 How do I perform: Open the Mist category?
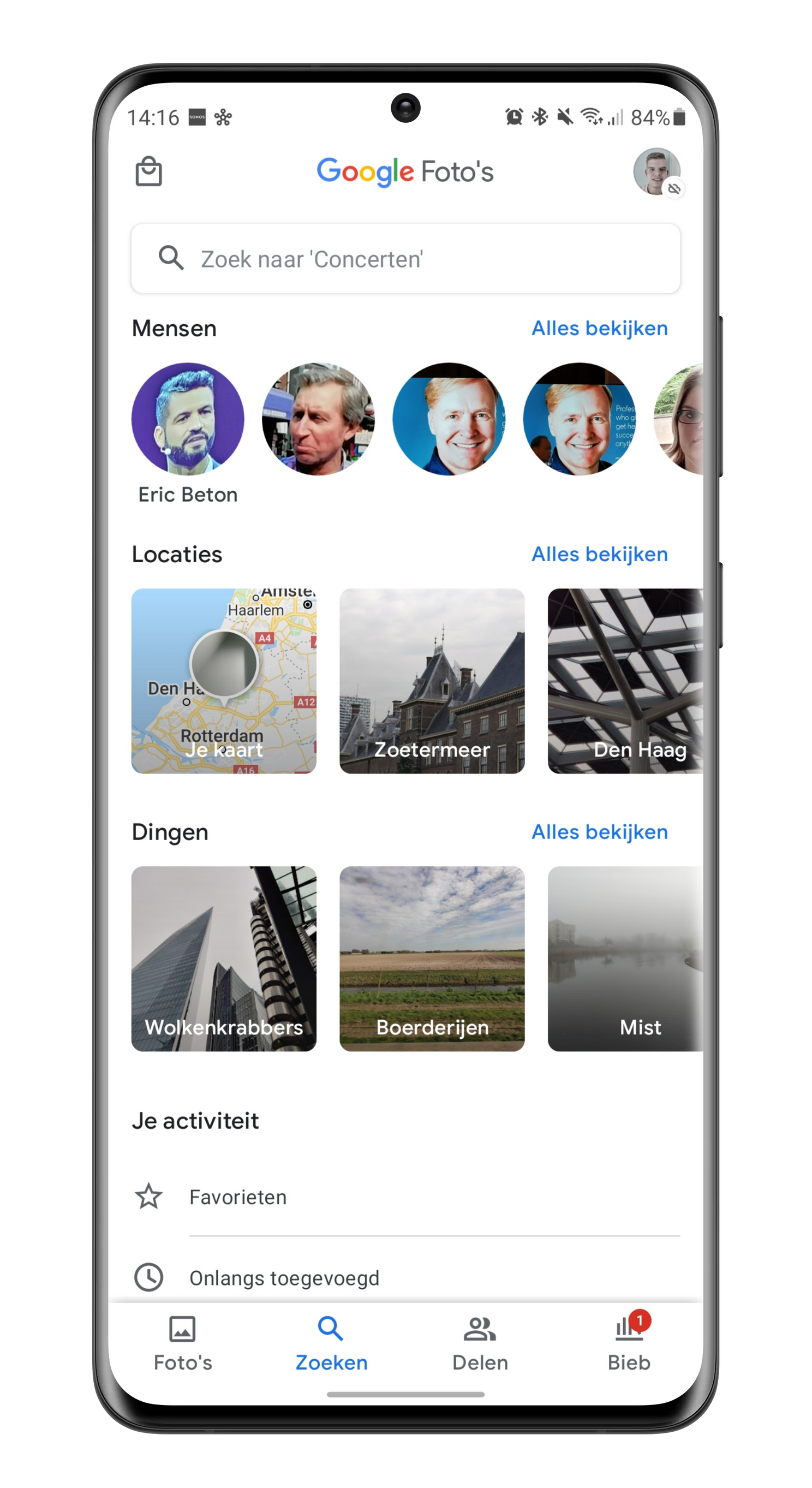coord(625,959)
